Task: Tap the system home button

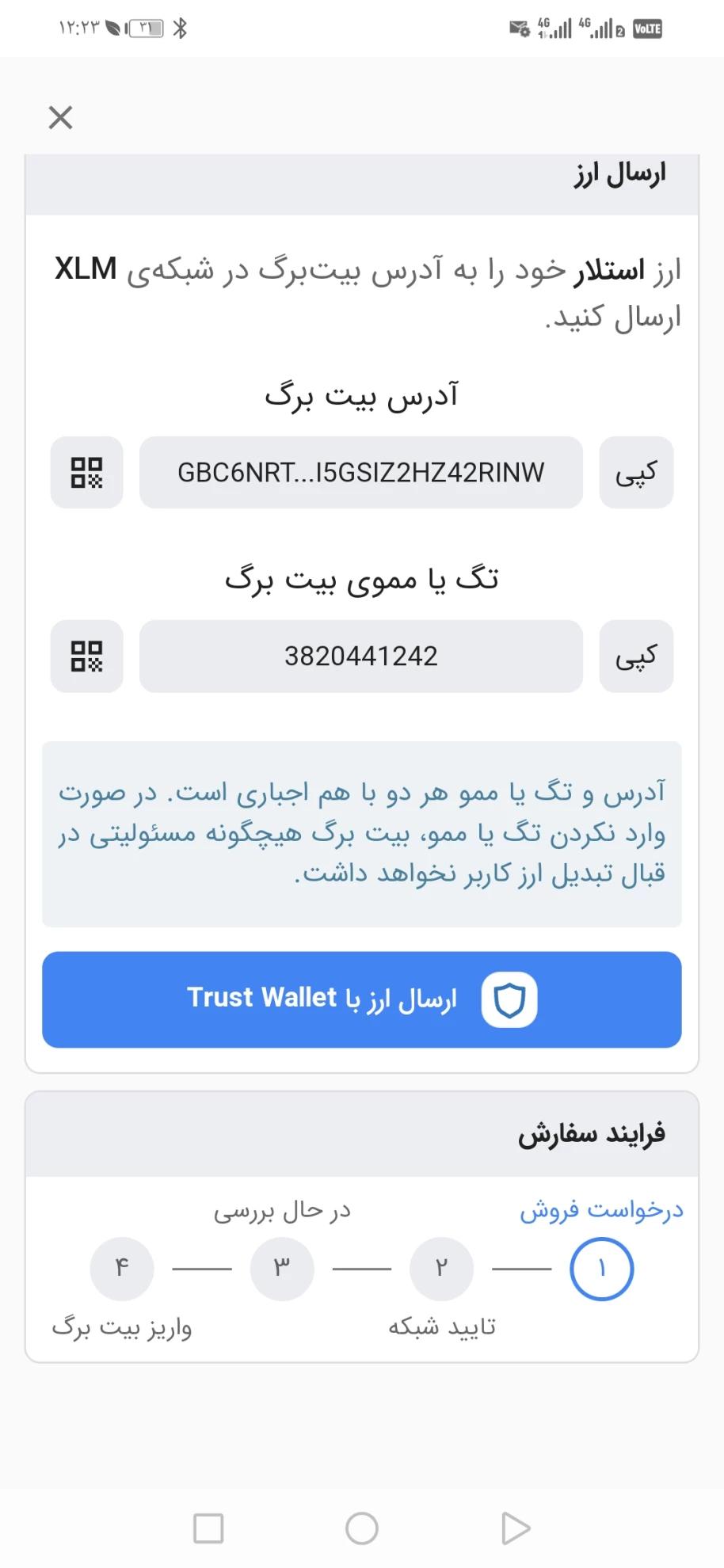Action: [x=361, y=1528]
